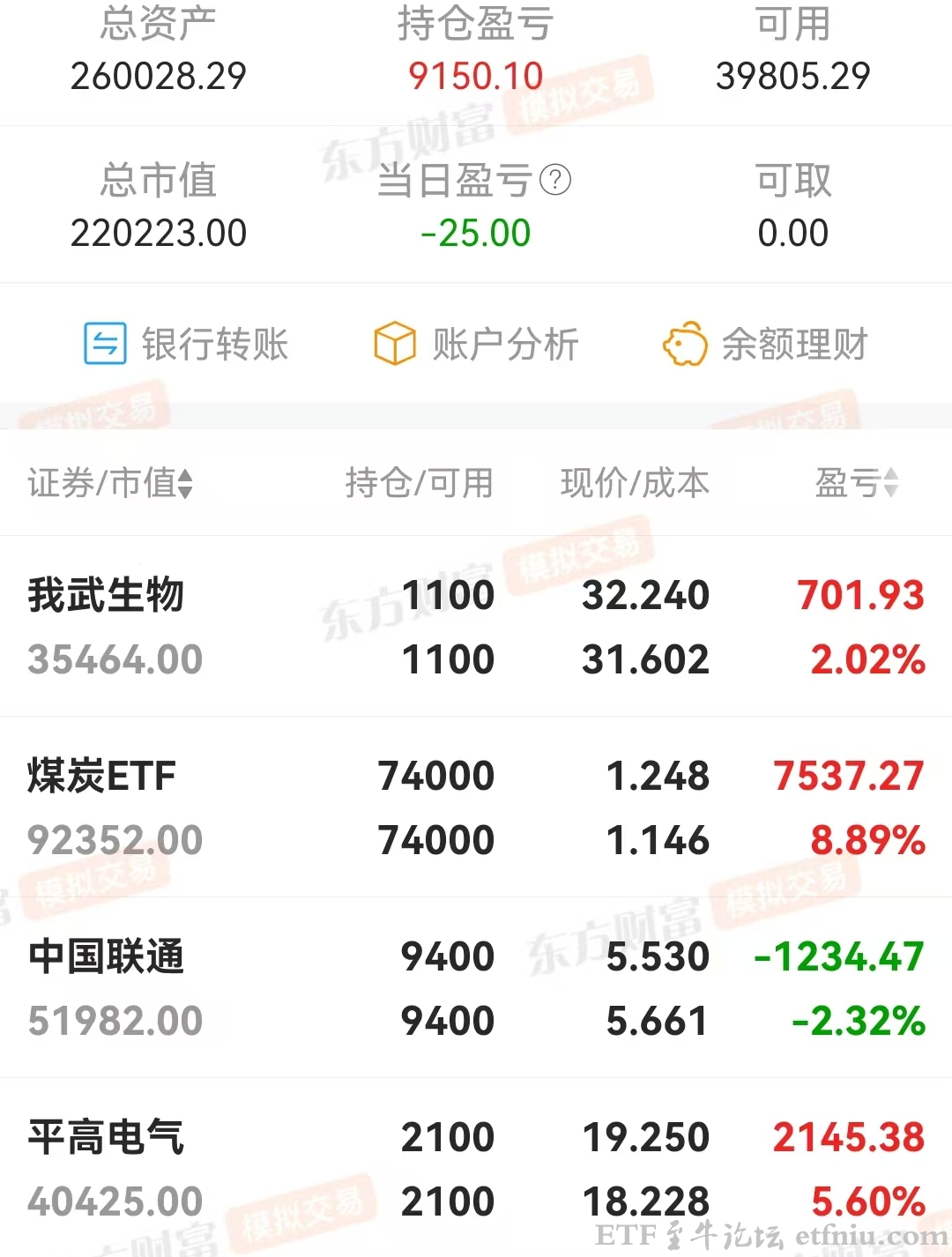Sort holdings by 盈亏
This screenshot has width=952, height=1257.
(856, 483)
